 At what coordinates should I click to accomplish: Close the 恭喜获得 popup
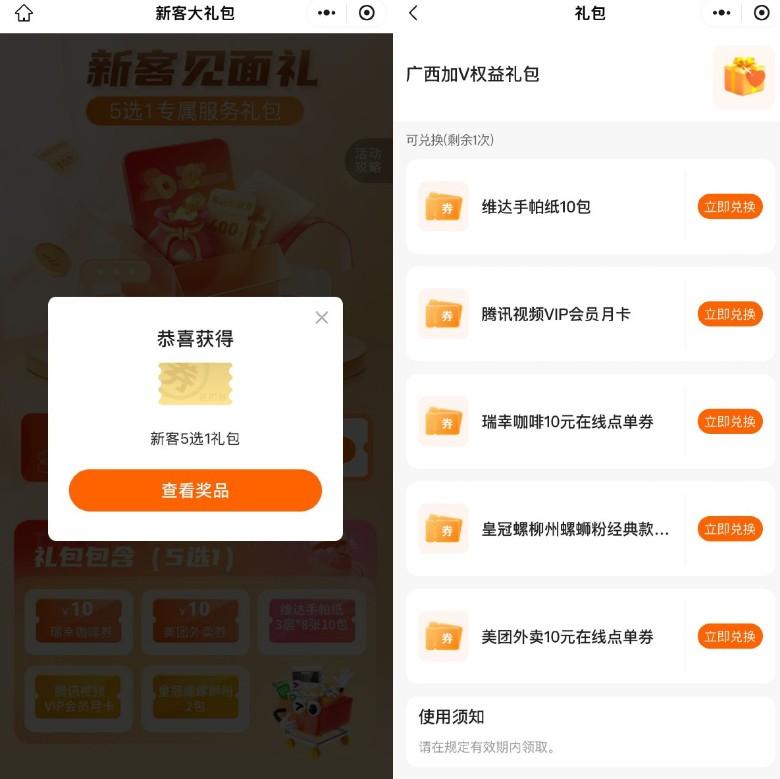321,317
